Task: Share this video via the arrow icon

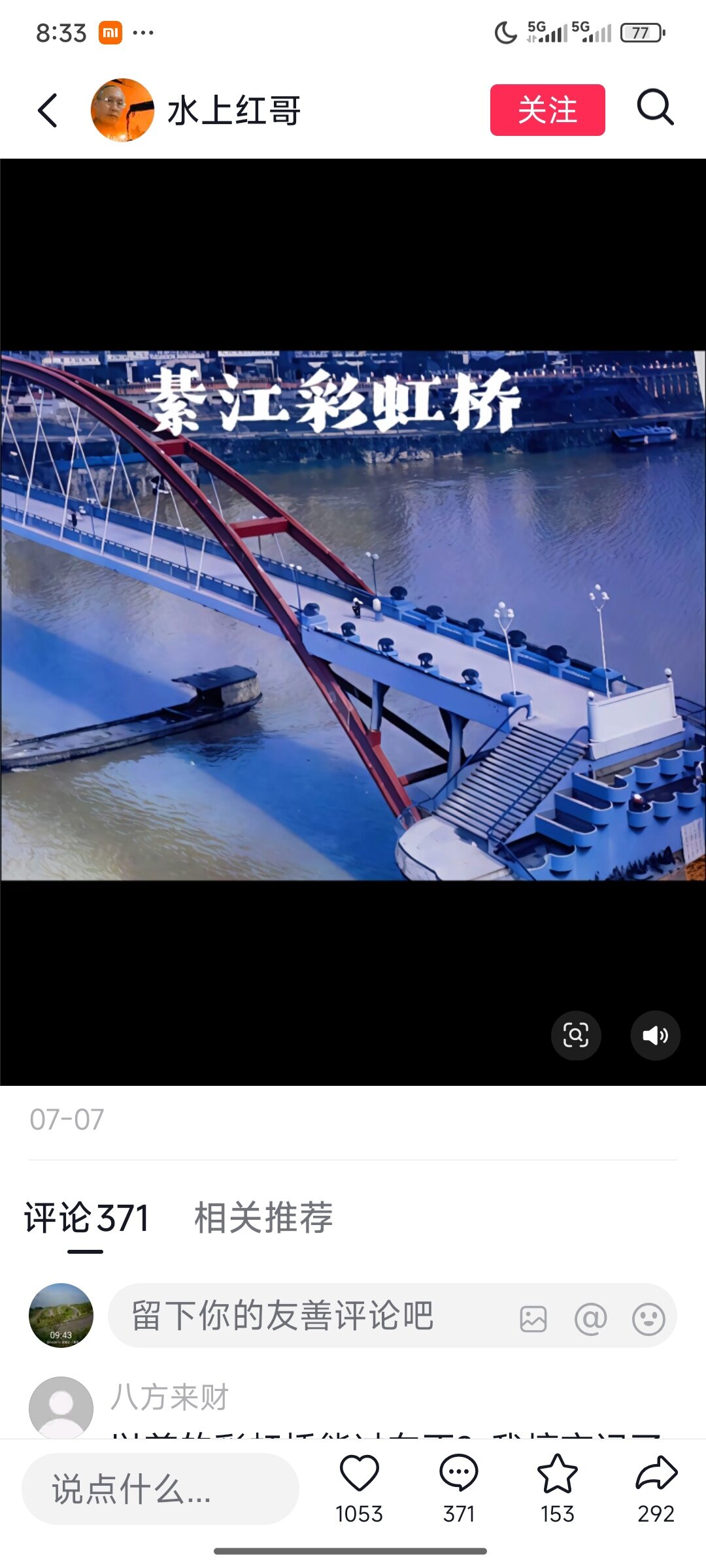Action: [x=656, y=1475]
